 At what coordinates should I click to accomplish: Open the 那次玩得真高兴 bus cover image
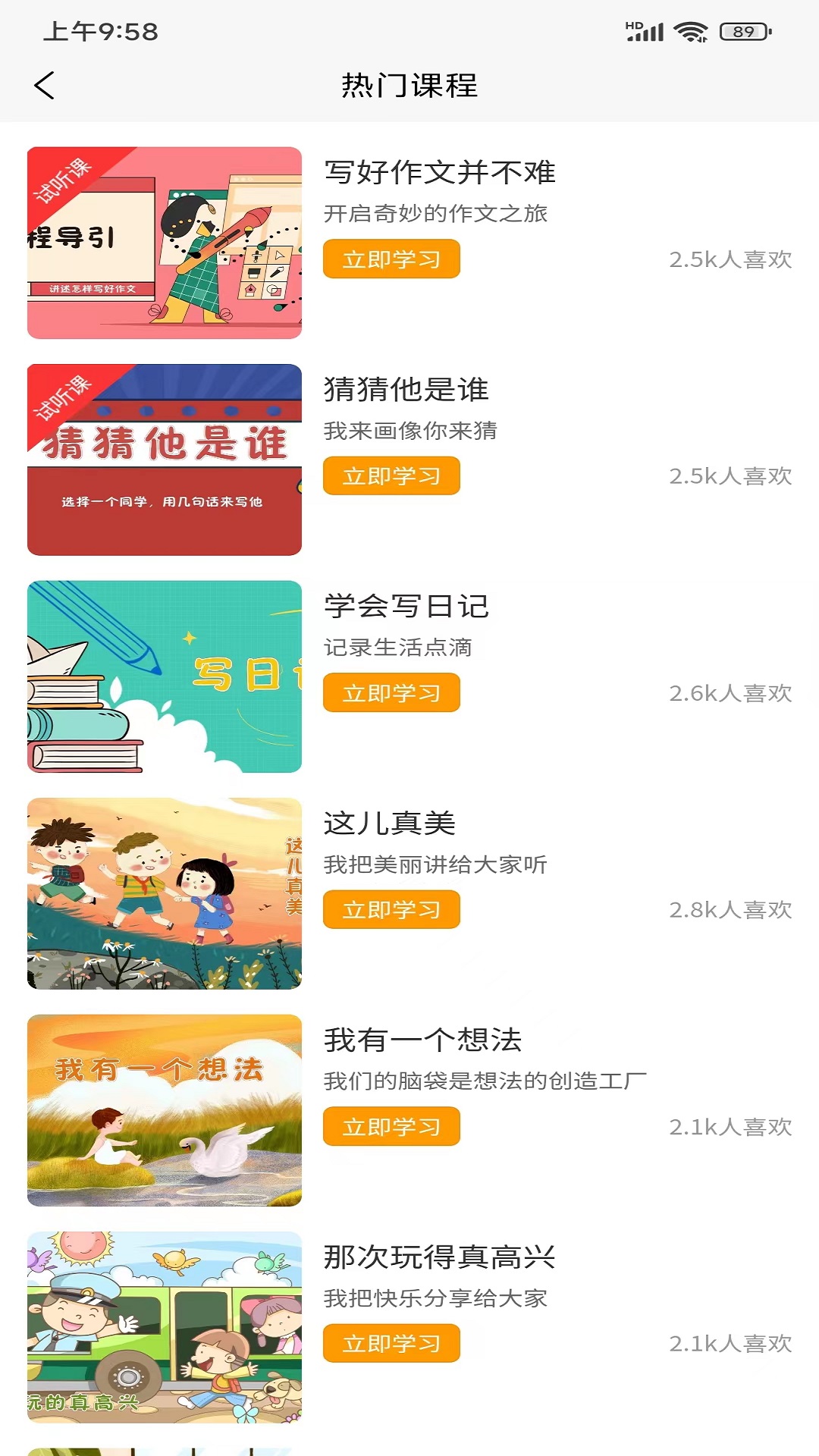click(165, 1327)
